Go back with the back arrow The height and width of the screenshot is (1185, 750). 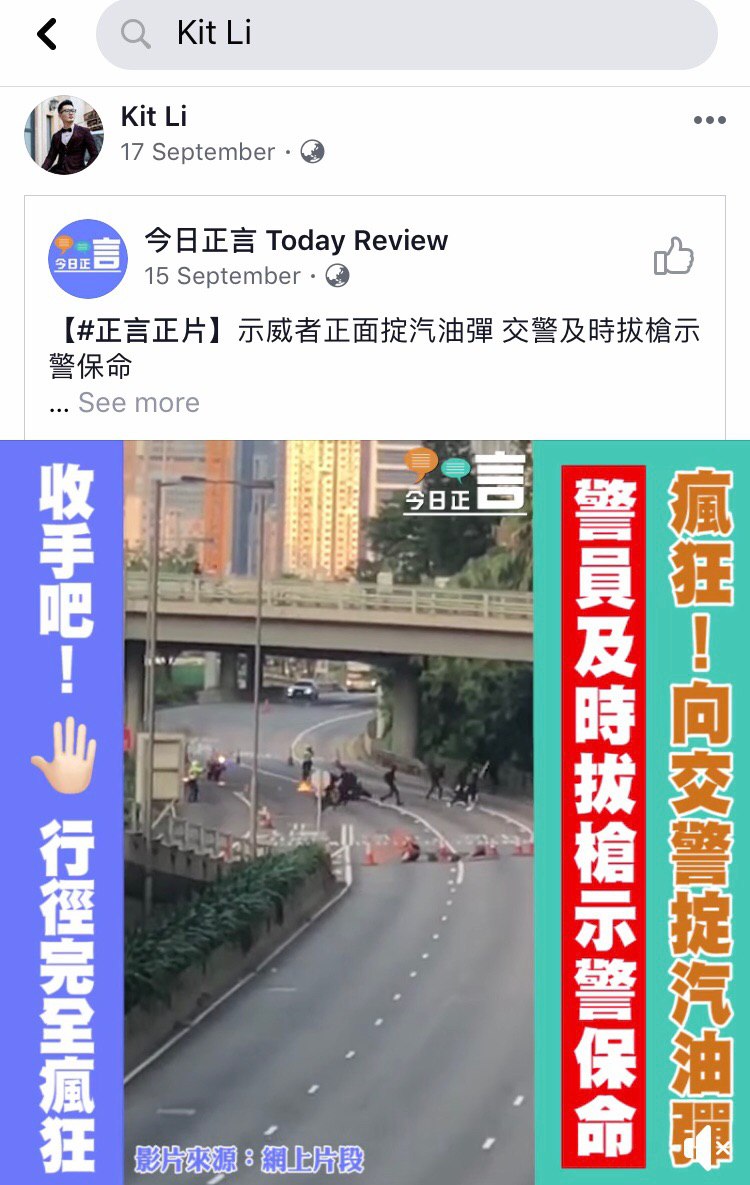pyautogui.click(x=46, y=34)
